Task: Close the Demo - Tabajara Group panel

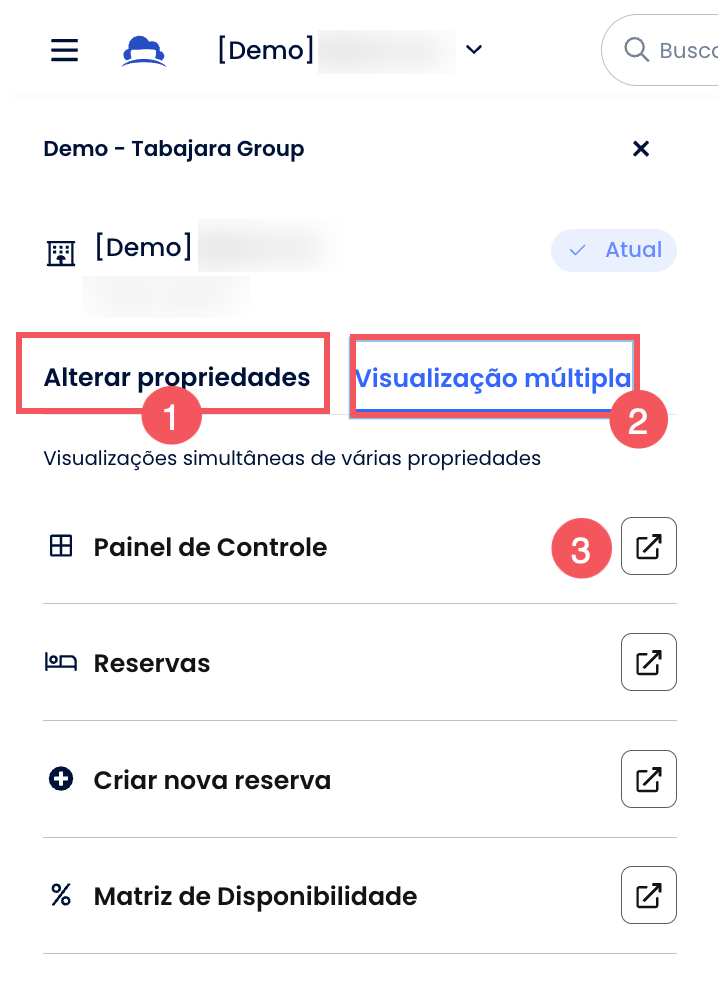Action: (641, 149)
